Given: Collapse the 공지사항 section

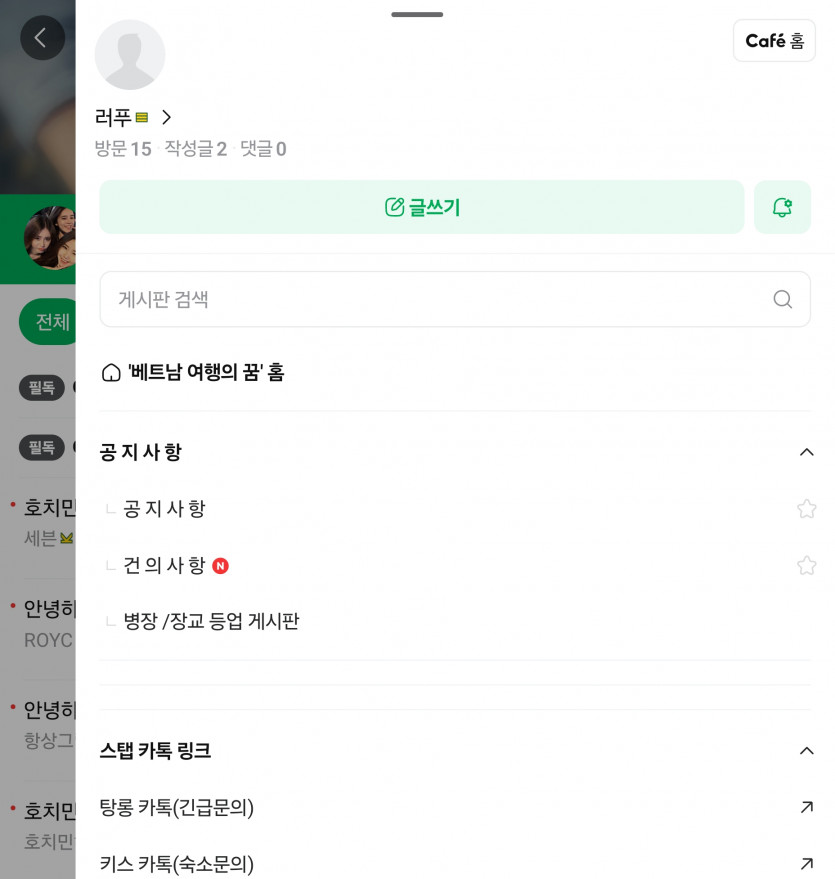Looking at the screenshot, I should (806, 452).
